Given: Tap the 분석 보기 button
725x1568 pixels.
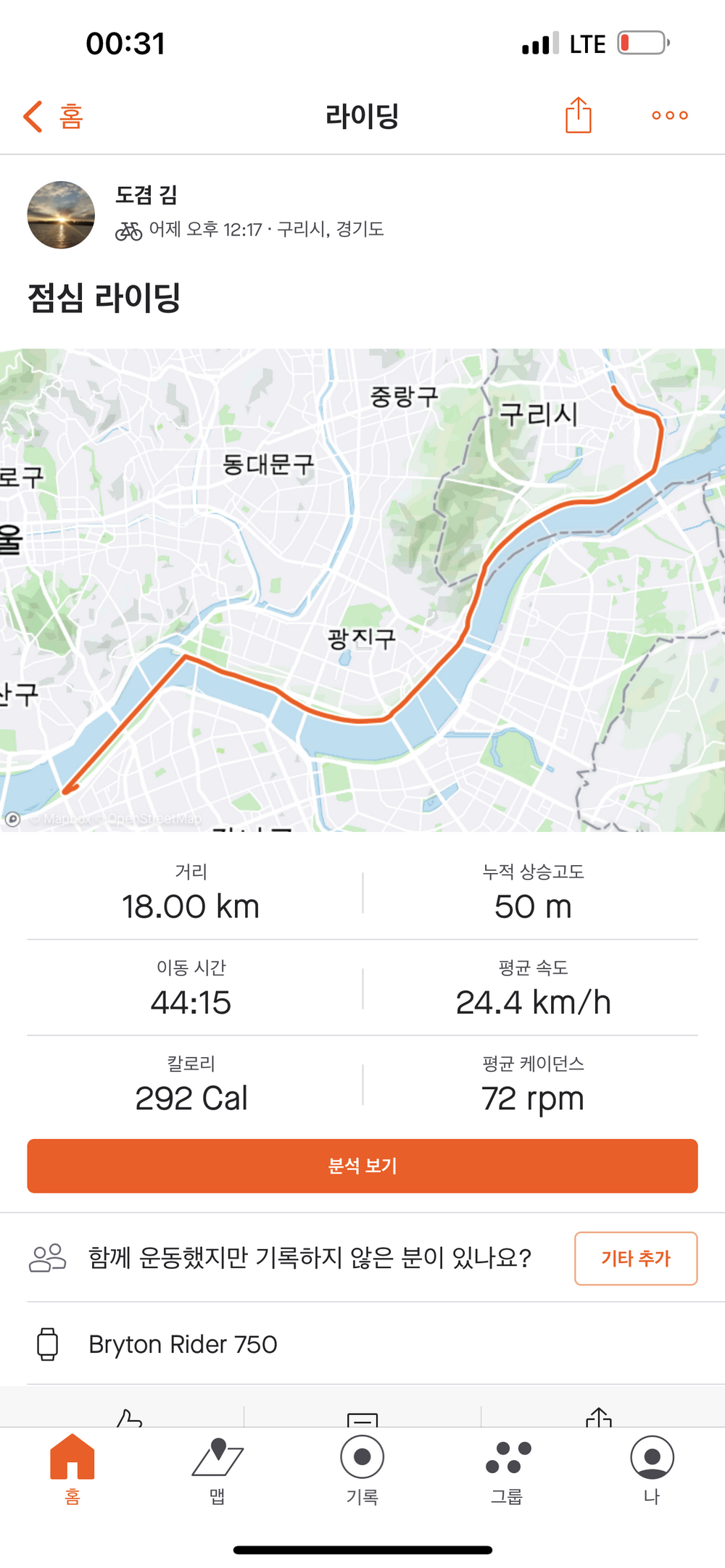Looking at the screenshot, I should pyautogui.click(x=362, y=1166).
